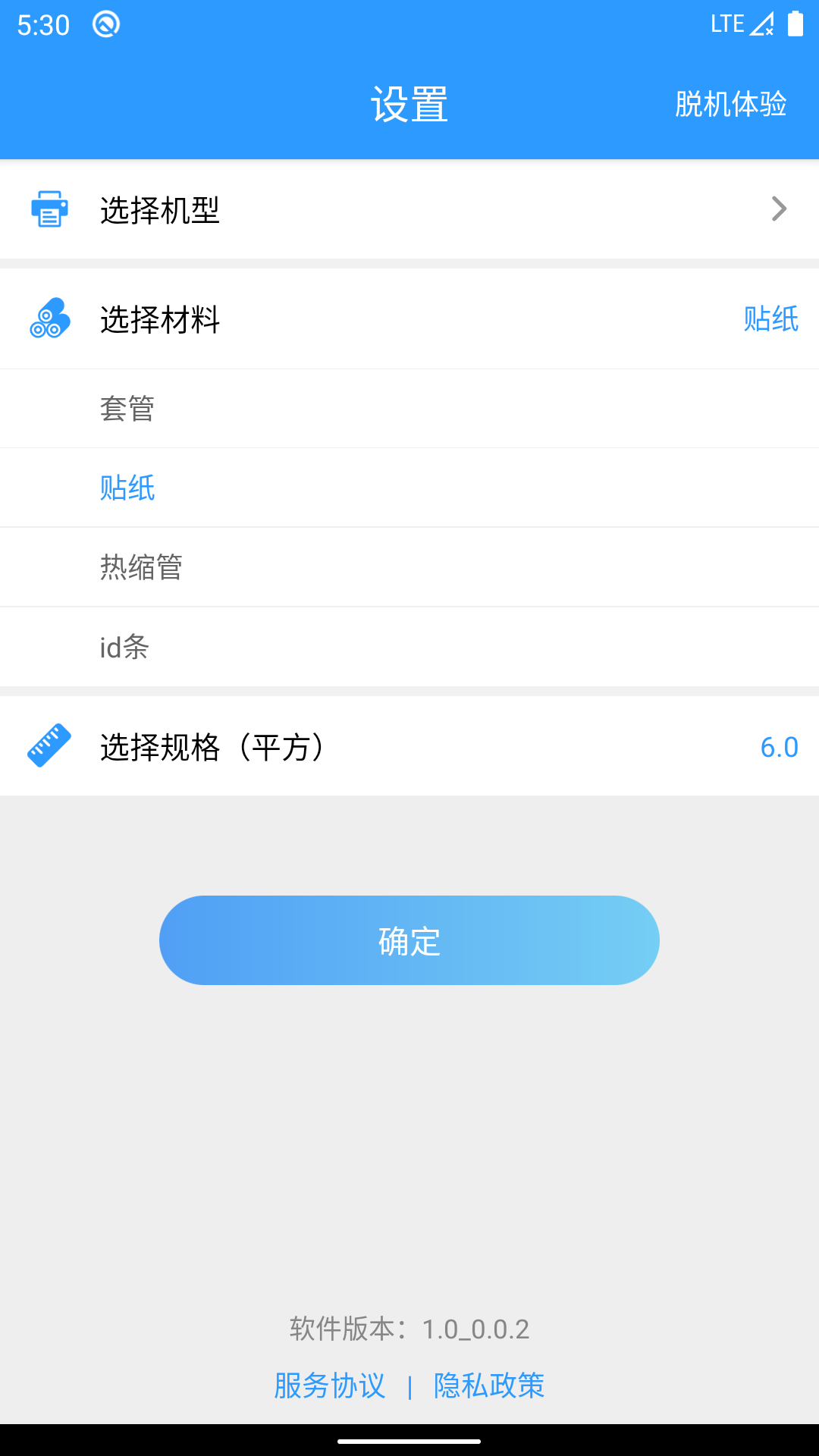Expand 选择机型 using the right chevron
The width and height of the screenshot is (819, 1456).
pos(780,210)
